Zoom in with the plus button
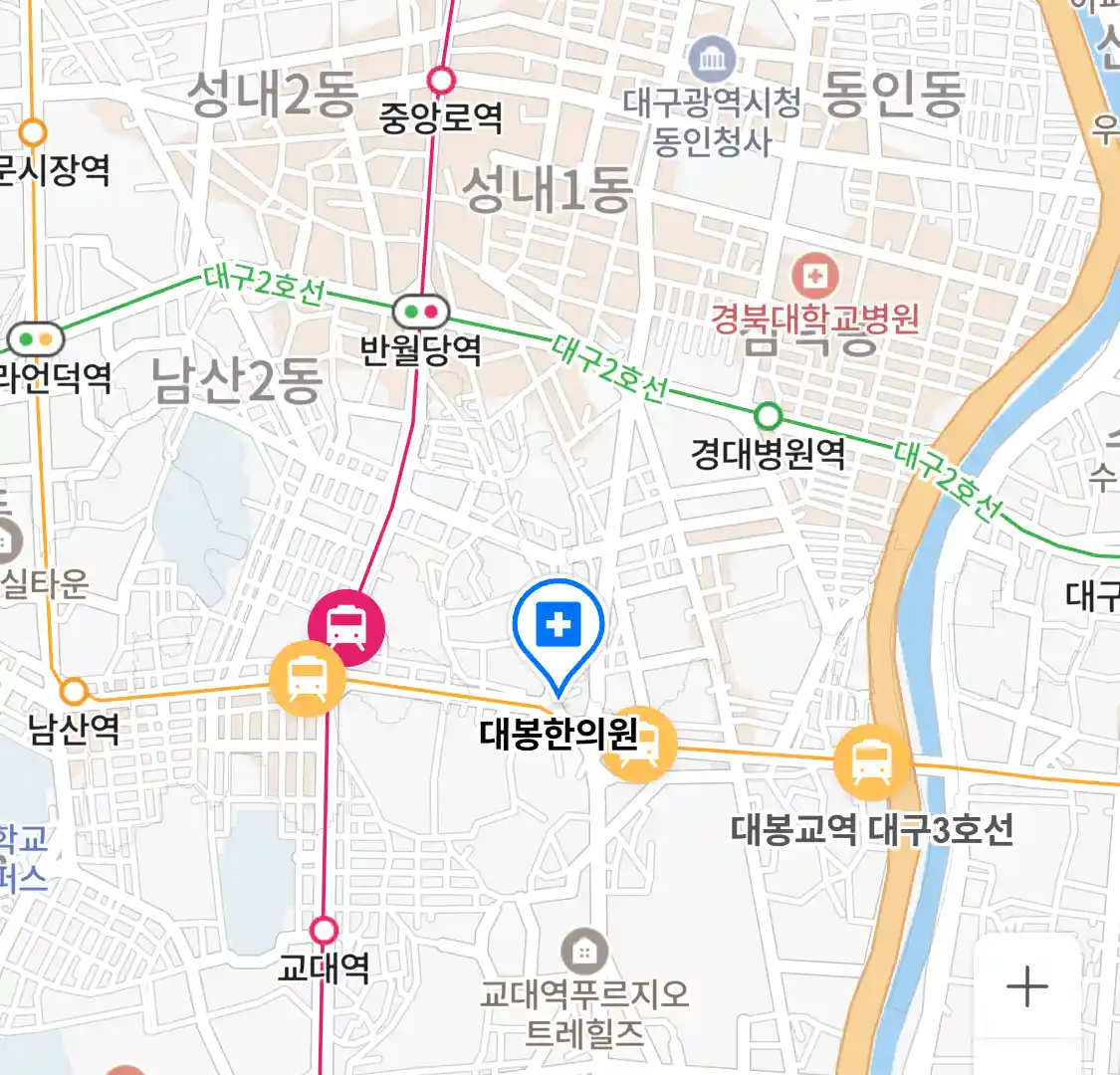Image resolution: width=1120 pixels, height=1075 pixels. [1026, 987]
